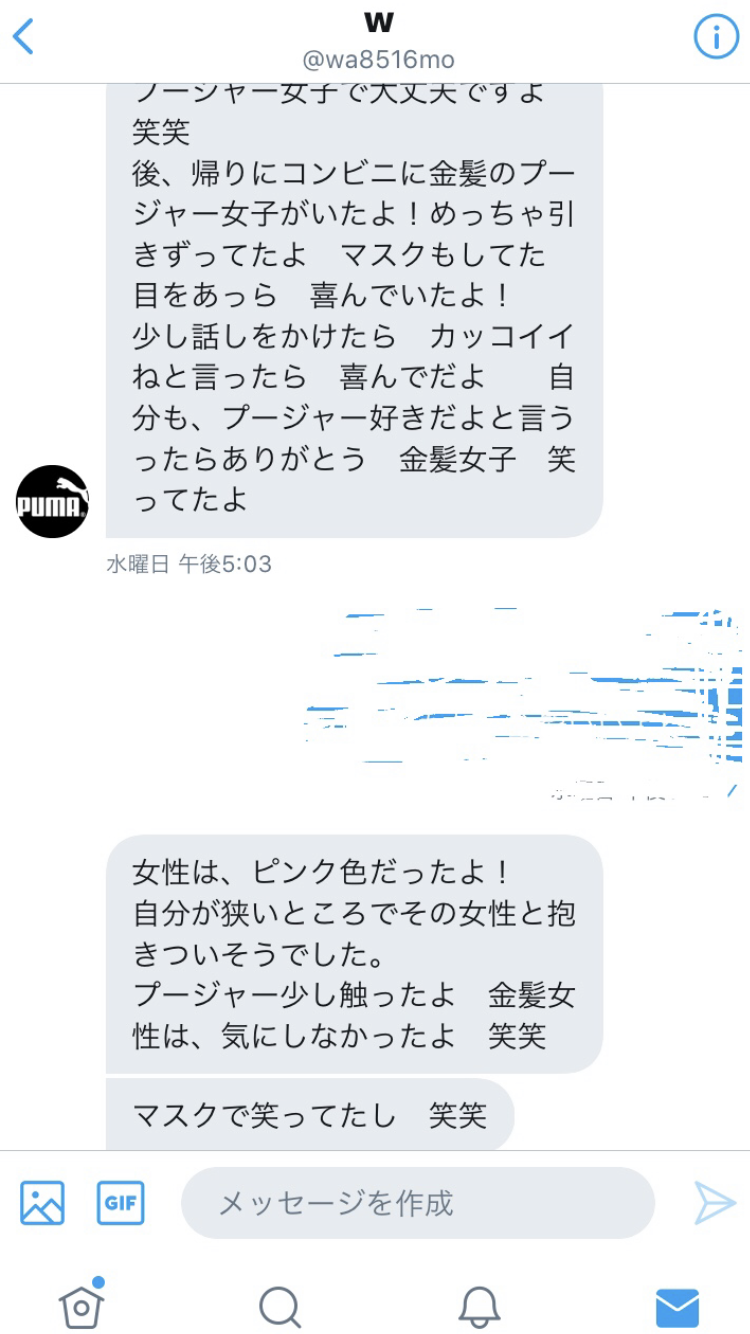Open conversation info
This screenshot has width=750, height=1334.
[x=715, y=38]
